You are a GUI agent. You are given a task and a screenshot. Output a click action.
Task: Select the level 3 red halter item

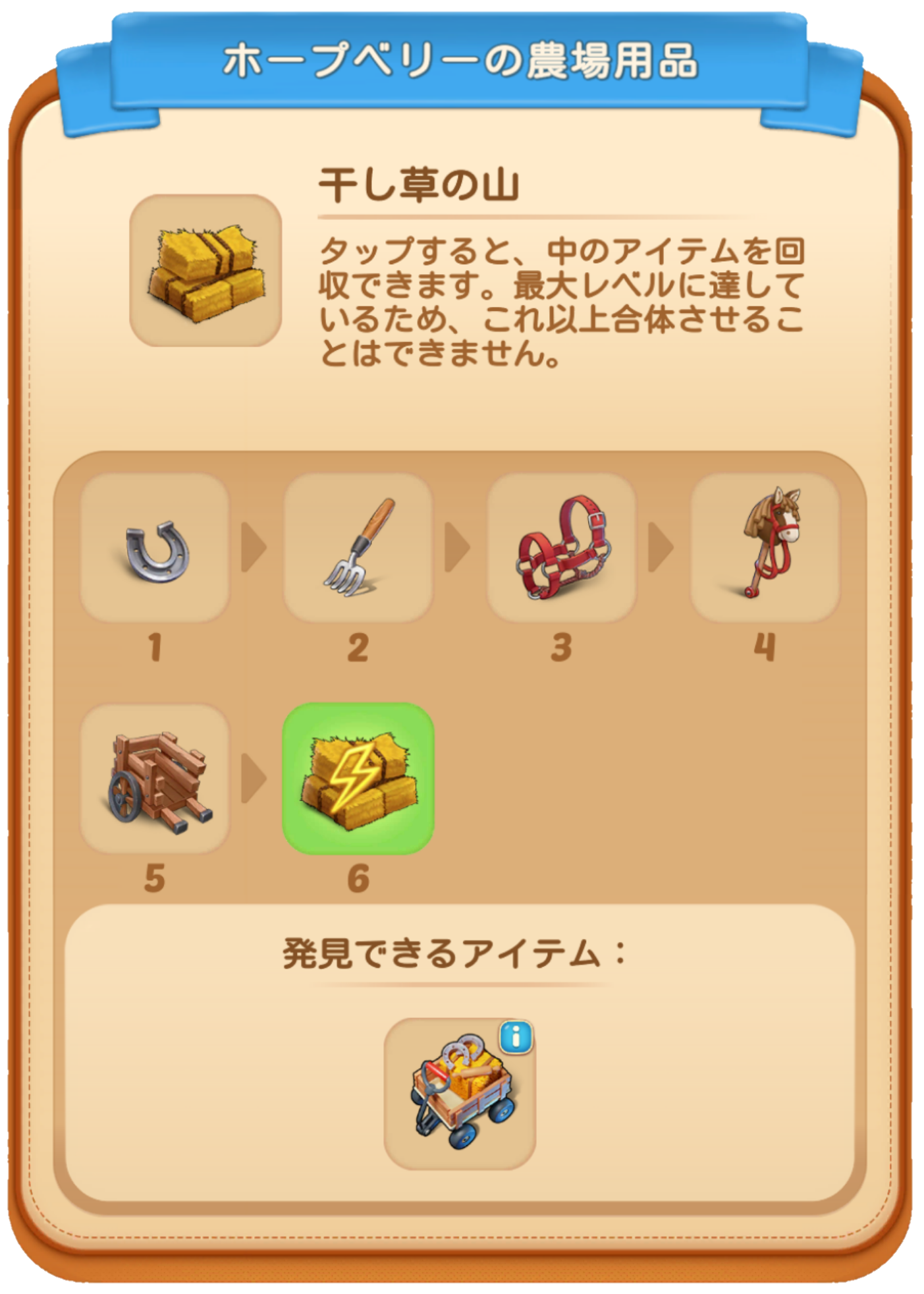[562, 548]
